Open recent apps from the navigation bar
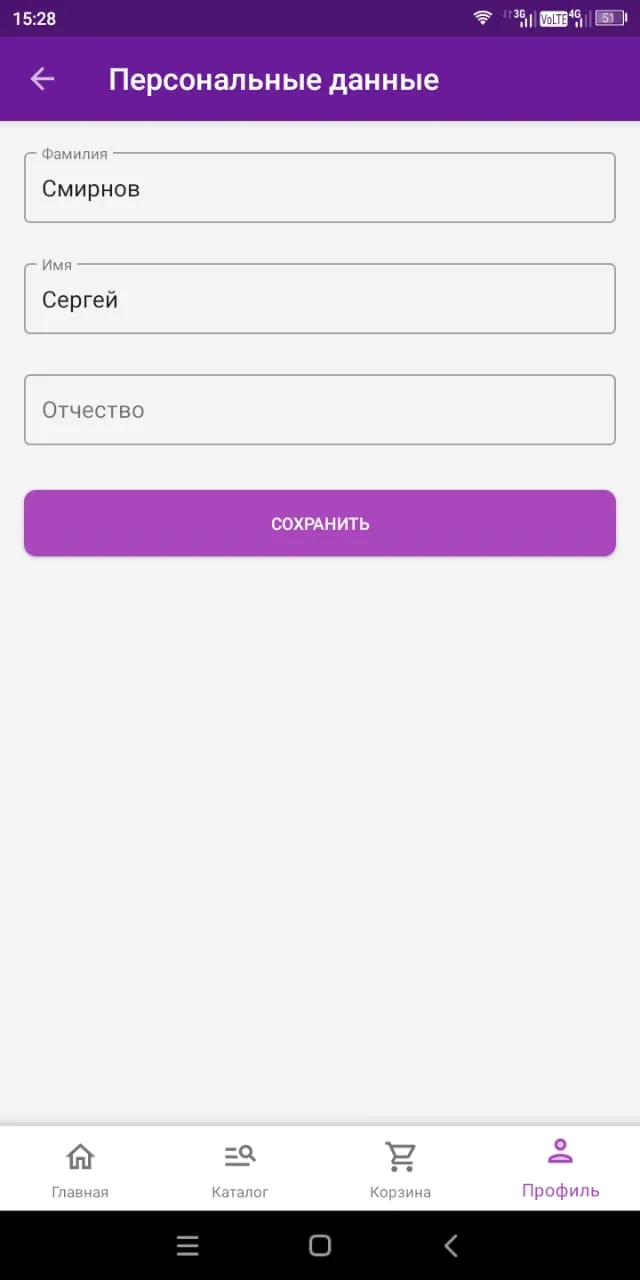This screenshot has width=640, height=1280. (x=187, y=1245)
